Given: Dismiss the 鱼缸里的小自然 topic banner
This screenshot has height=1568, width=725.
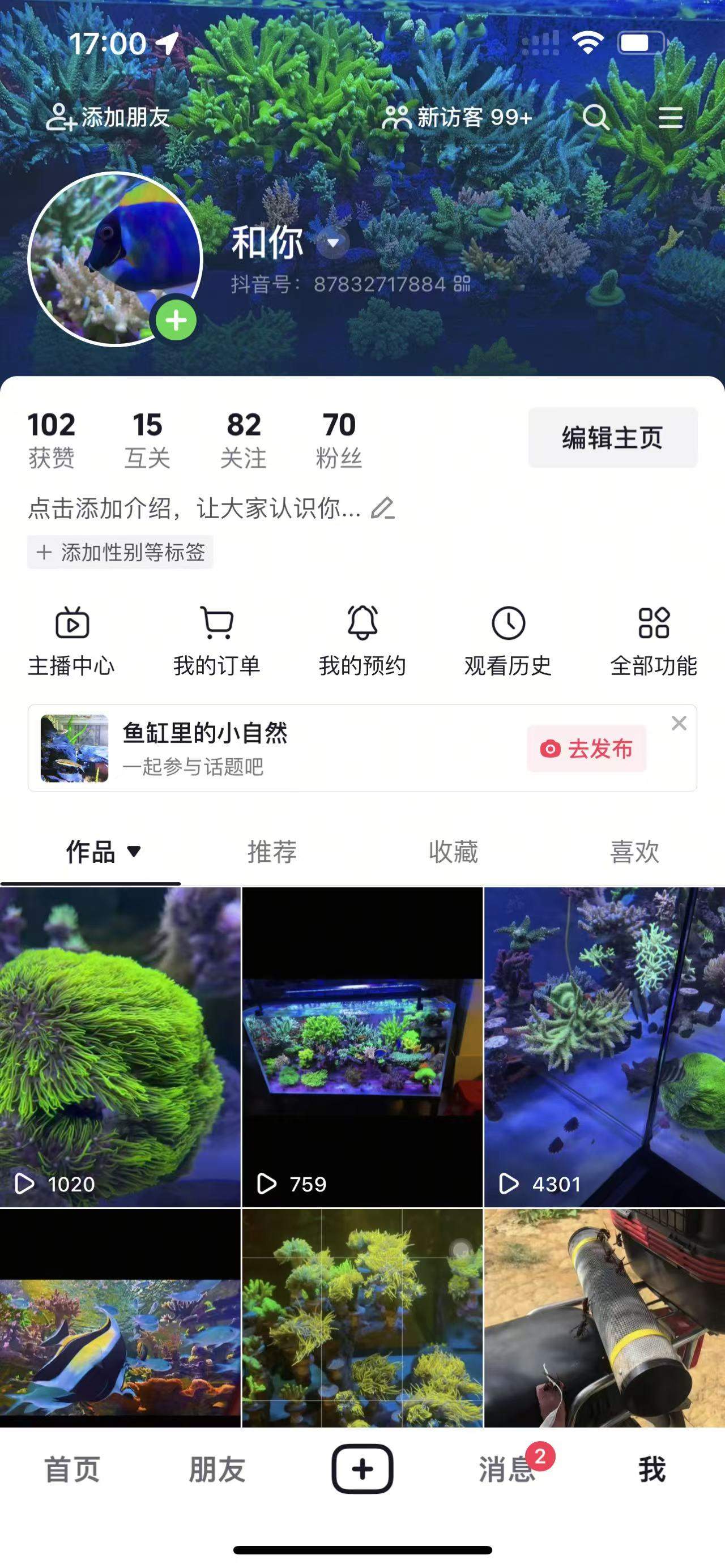Looking at the screenshot, I should pyautogui.click(x=679, y=723).
